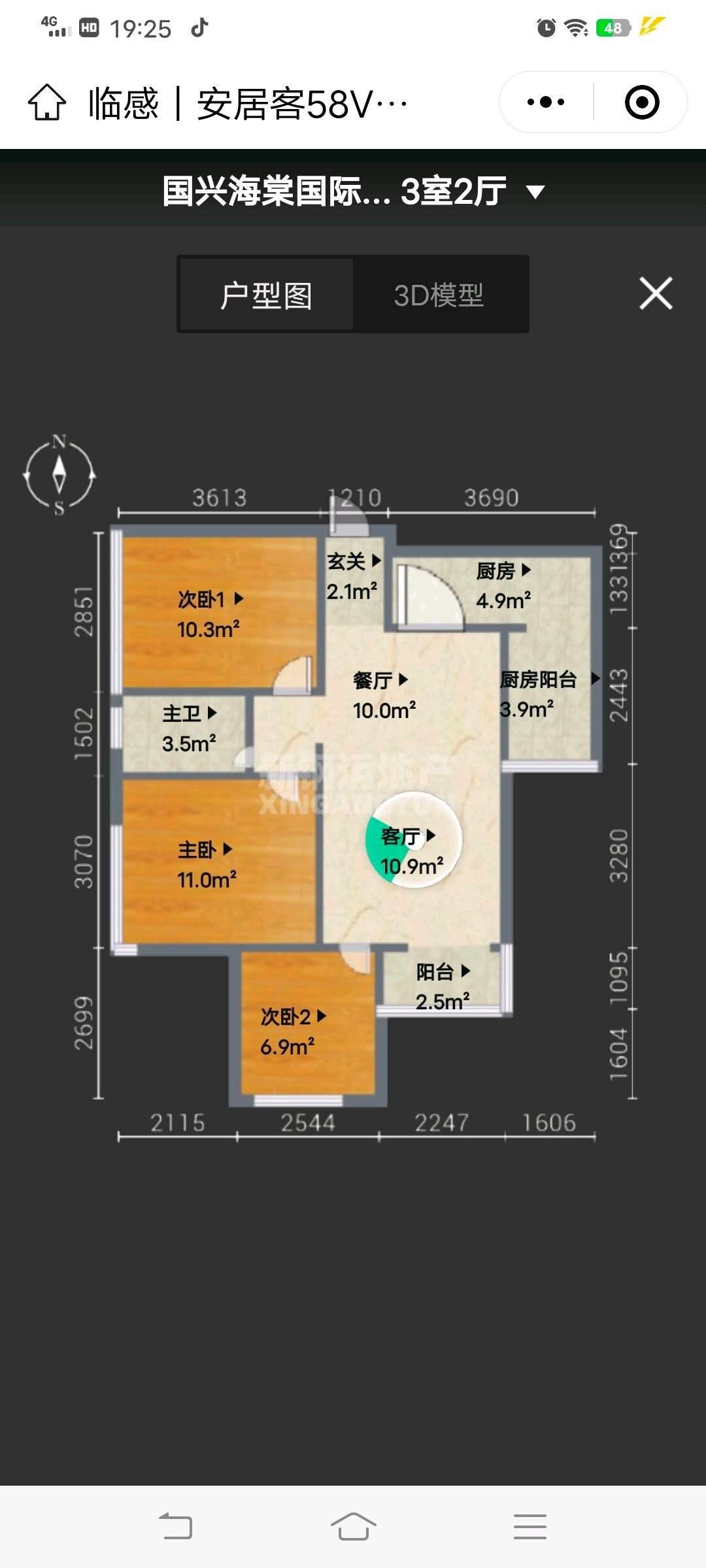Screen dimensions: 706x1568
Task: Select the 主卧 room label
Action: click(205, 849)
